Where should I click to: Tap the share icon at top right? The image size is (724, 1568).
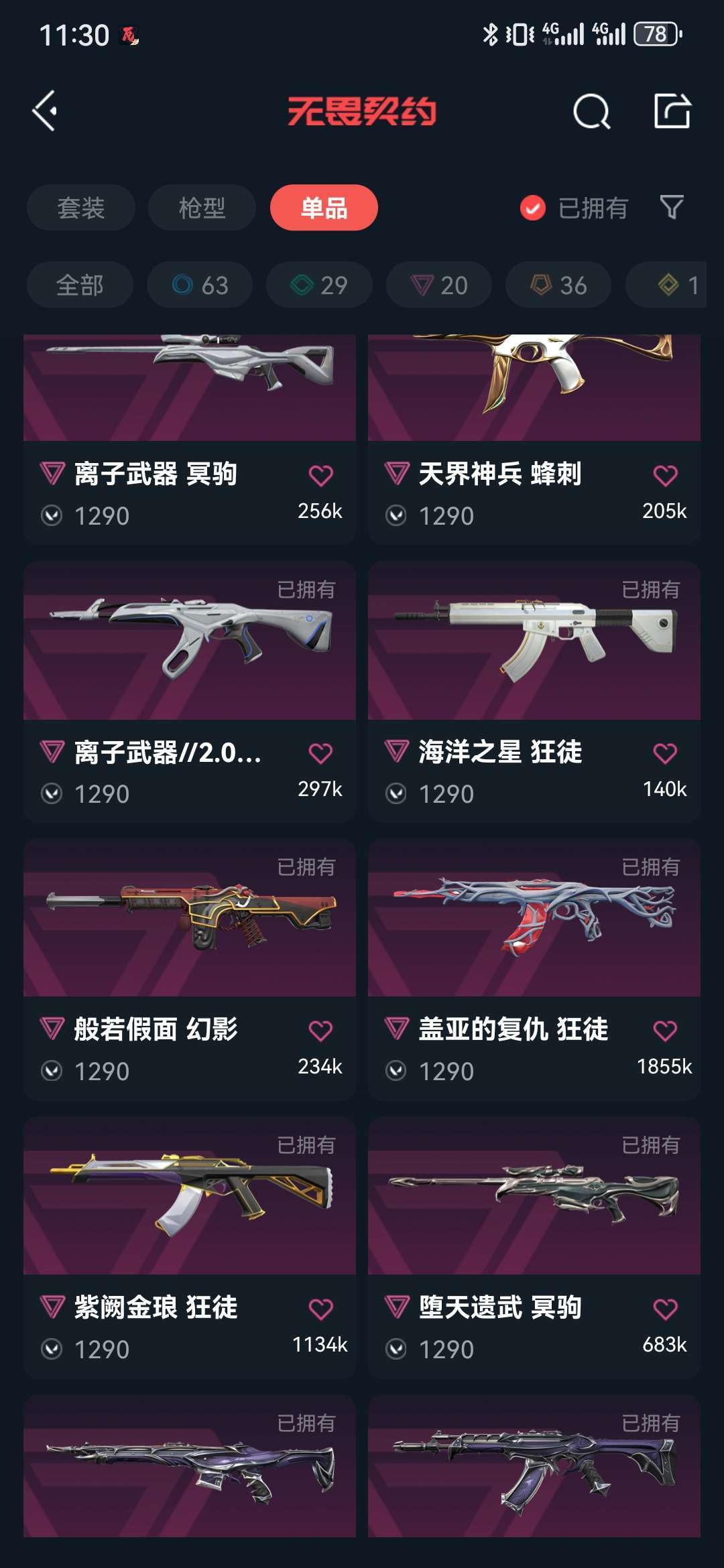point(672,111)
